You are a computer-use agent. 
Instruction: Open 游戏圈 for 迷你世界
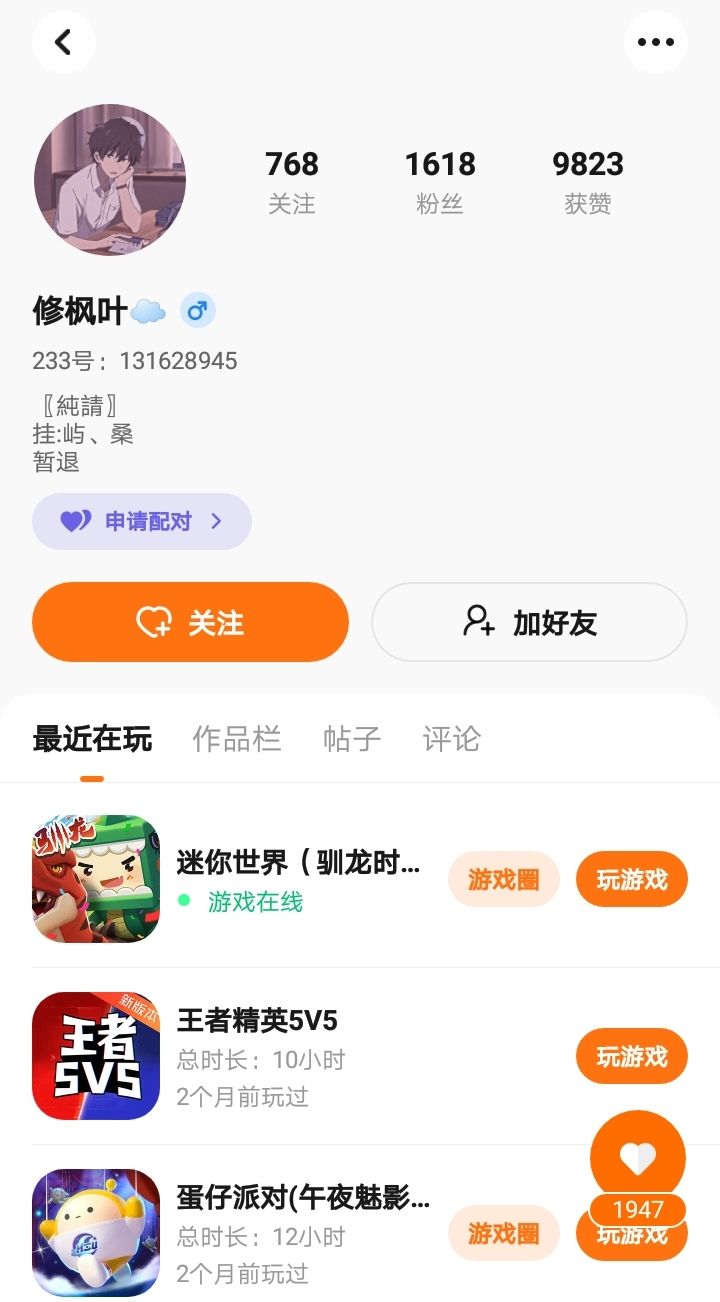coord(503,880)
